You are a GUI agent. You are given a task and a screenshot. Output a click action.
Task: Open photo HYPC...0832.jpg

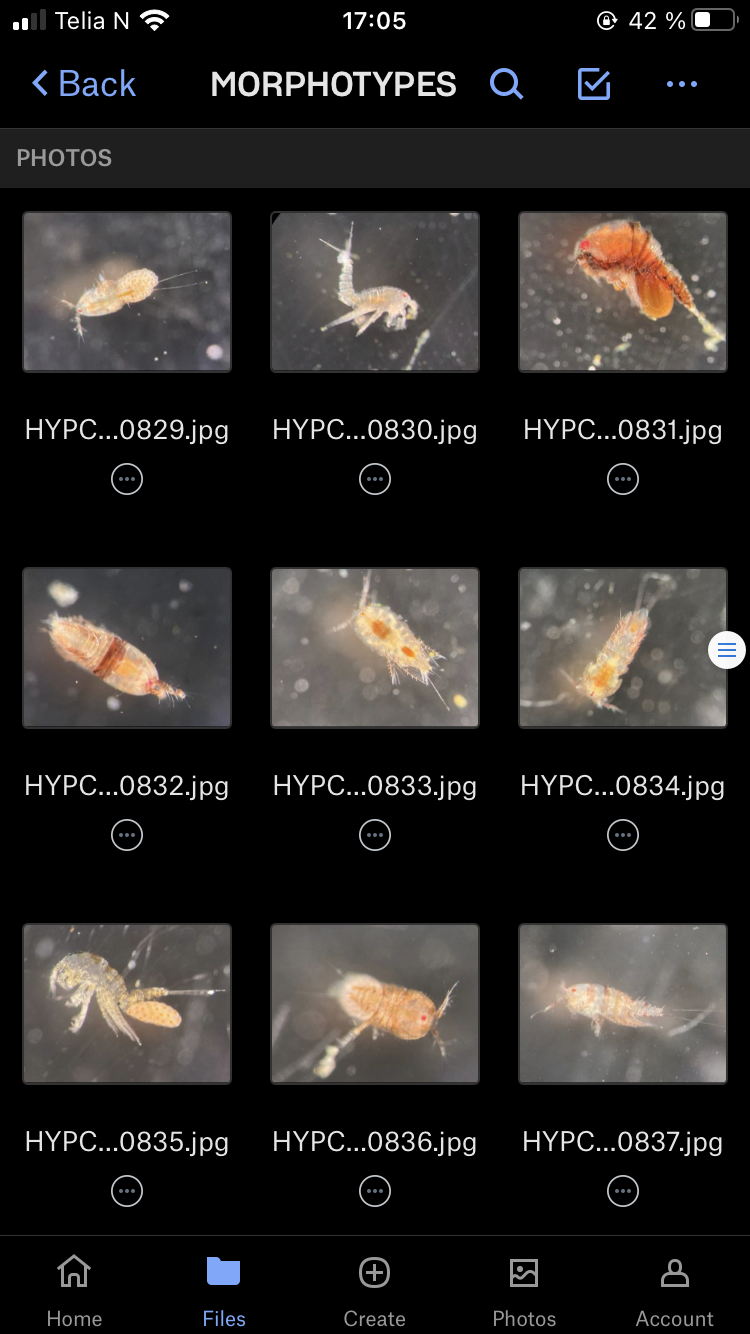tap(127, 648)
